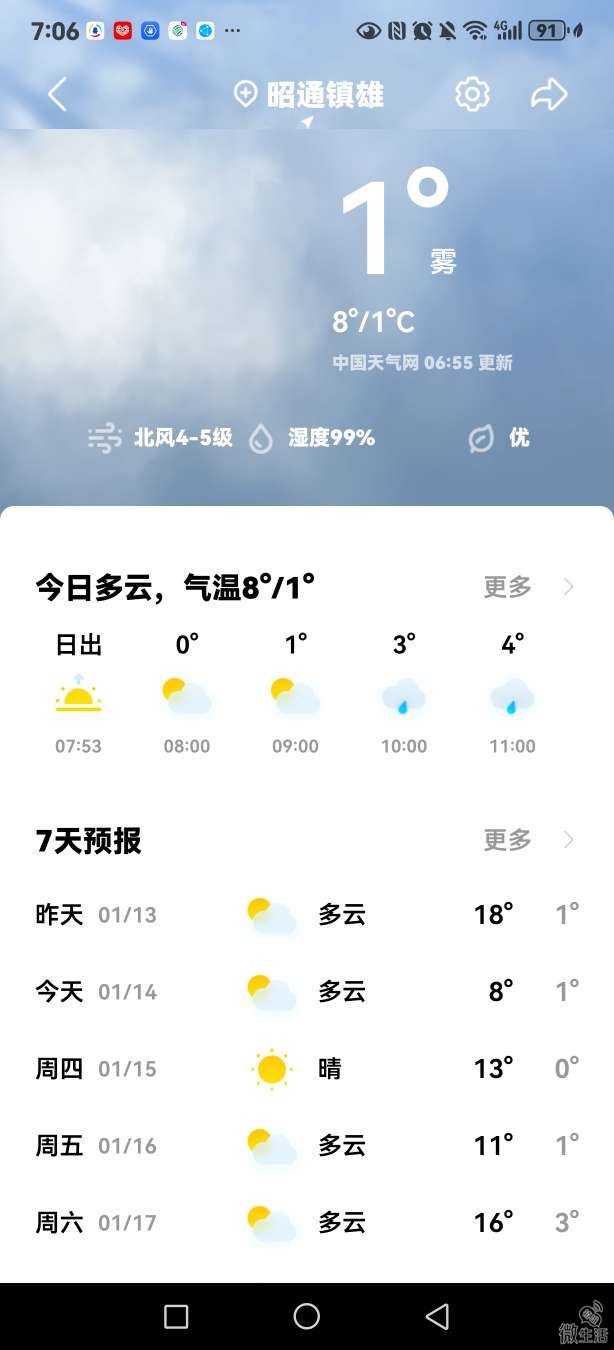This screenshot has height=1350, width=614.
Task: View forecast for 昨天 01/13
Action: (307, 915)
